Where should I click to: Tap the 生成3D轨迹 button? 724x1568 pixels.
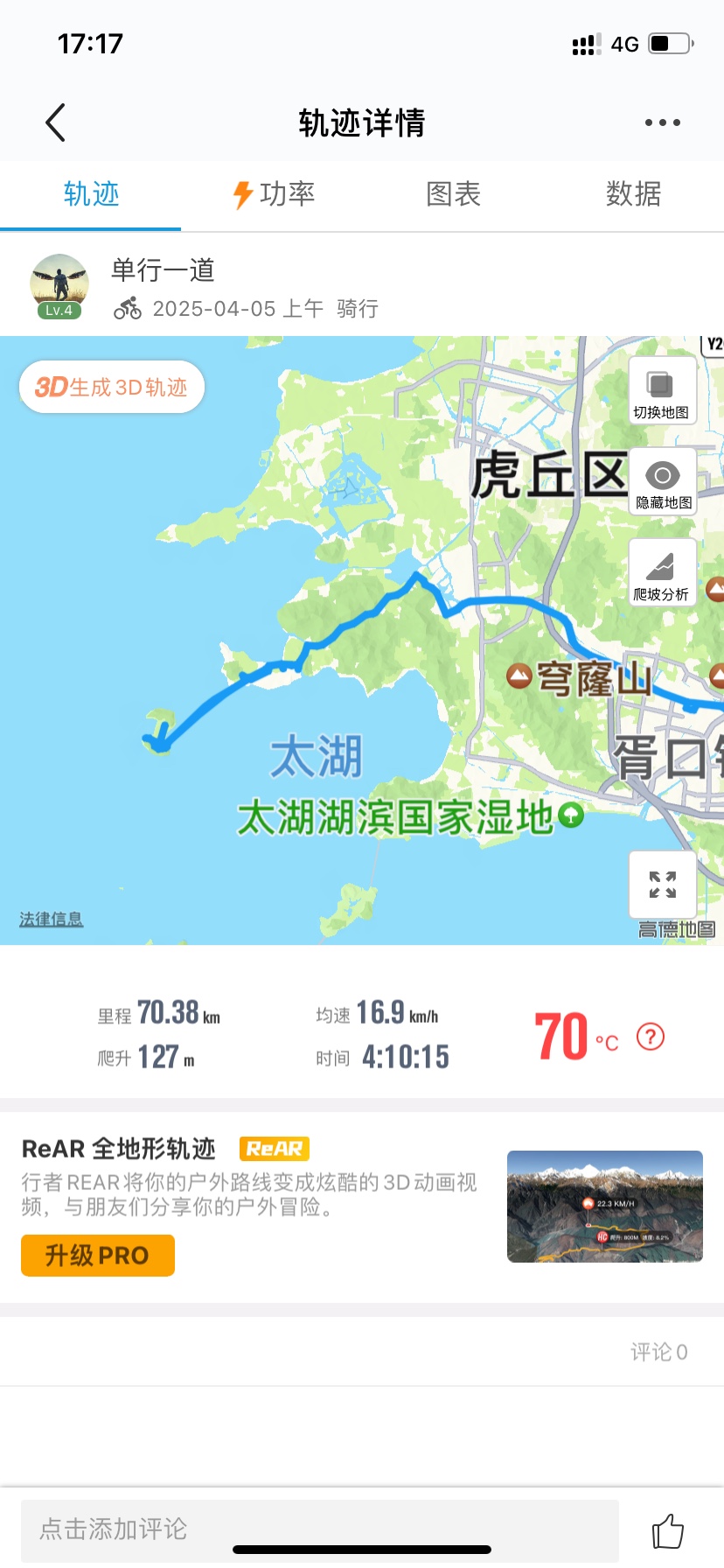112,387
